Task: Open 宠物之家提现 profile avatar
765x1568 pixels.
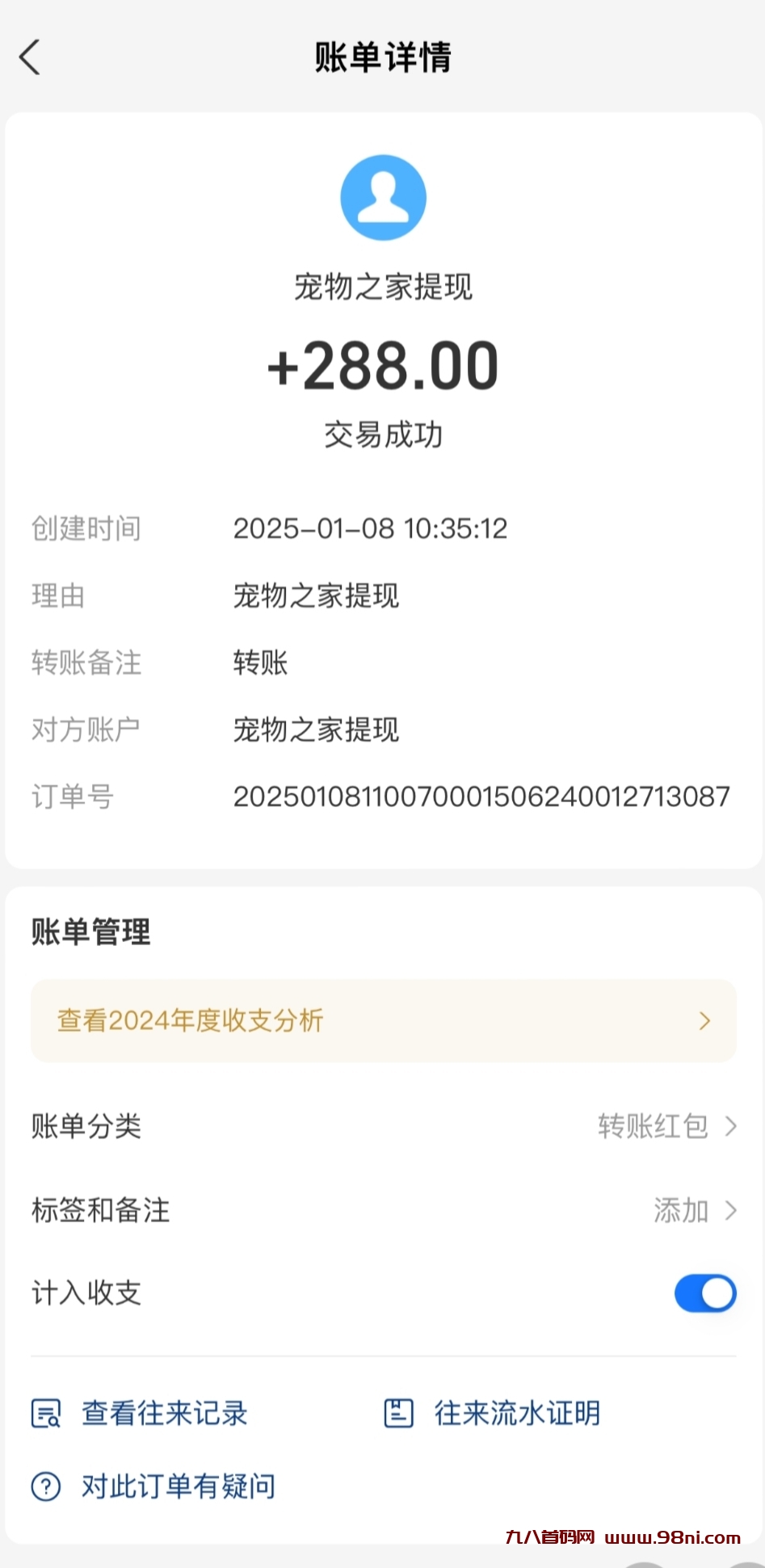Action: pyautogui.click(x=383, y=198)
